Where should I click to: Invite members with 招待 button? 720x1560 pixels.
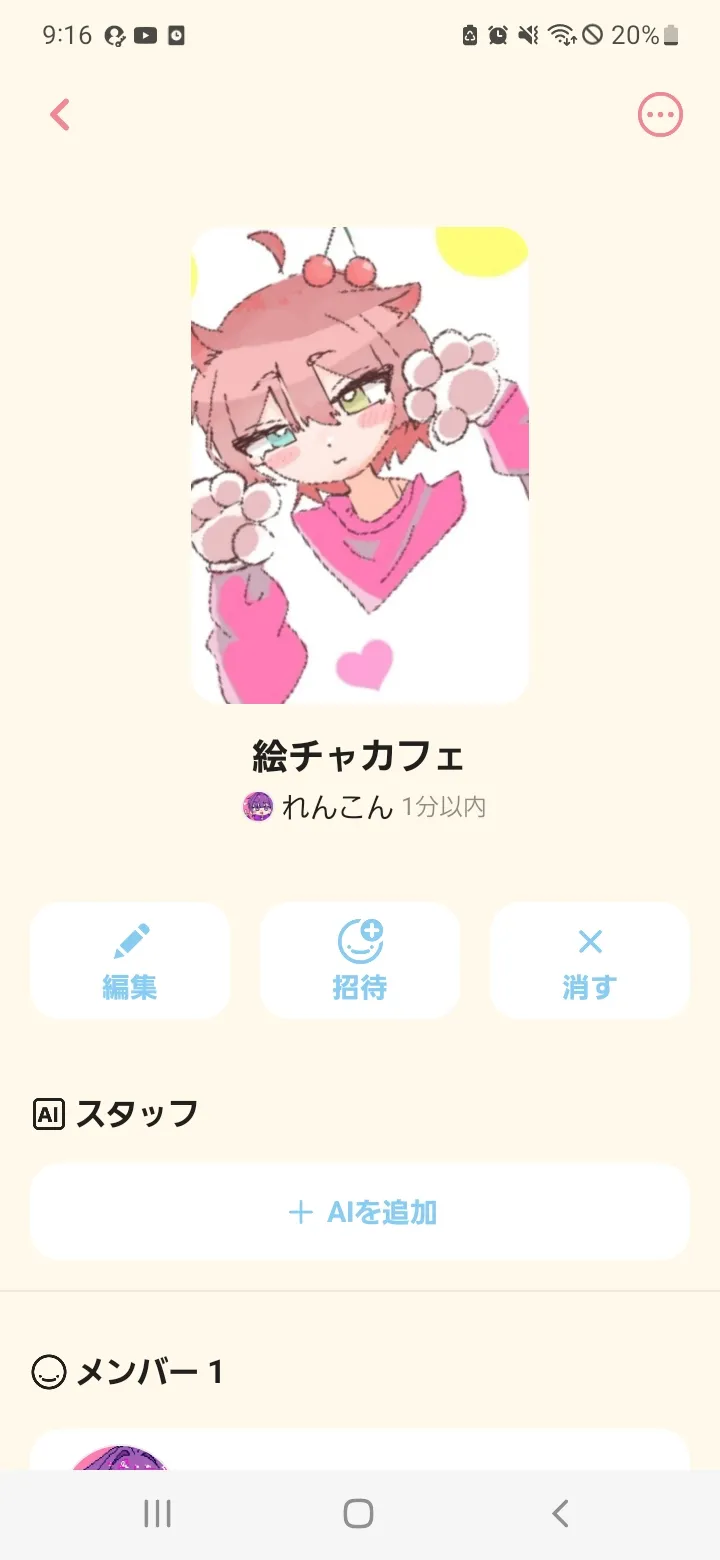360,961
